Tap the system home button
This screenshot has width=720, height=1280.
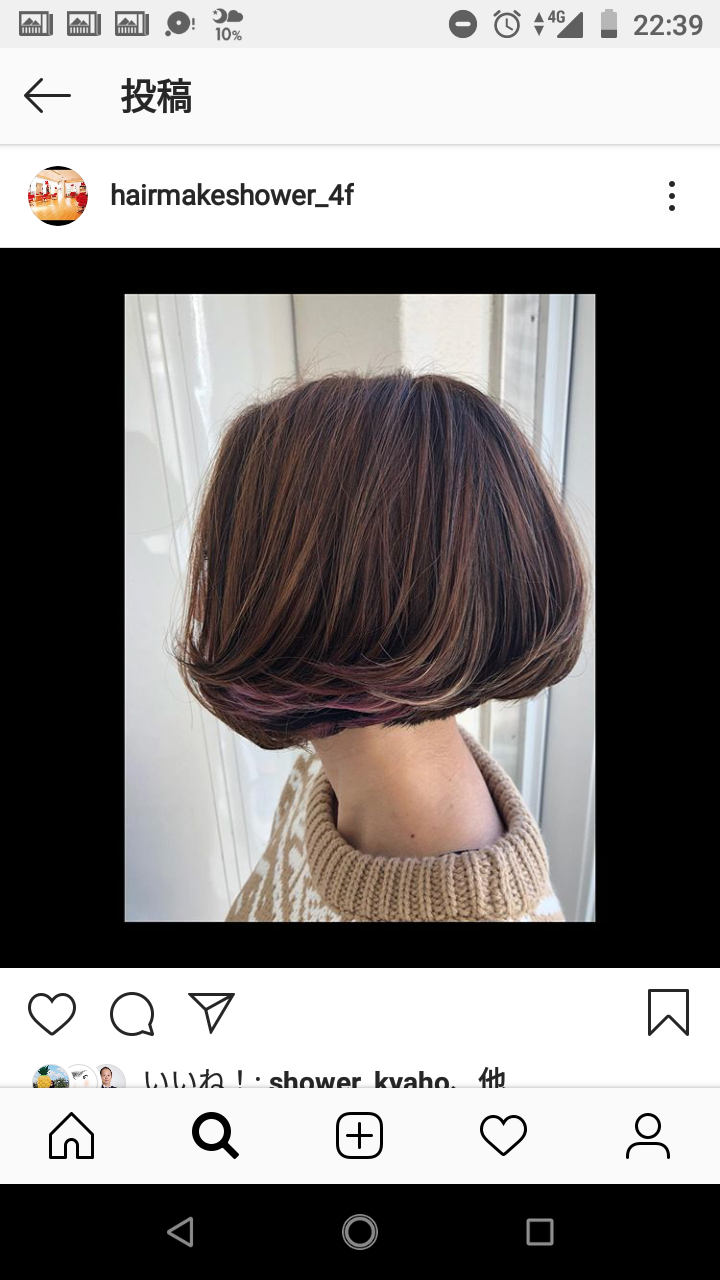(360, 1232)
